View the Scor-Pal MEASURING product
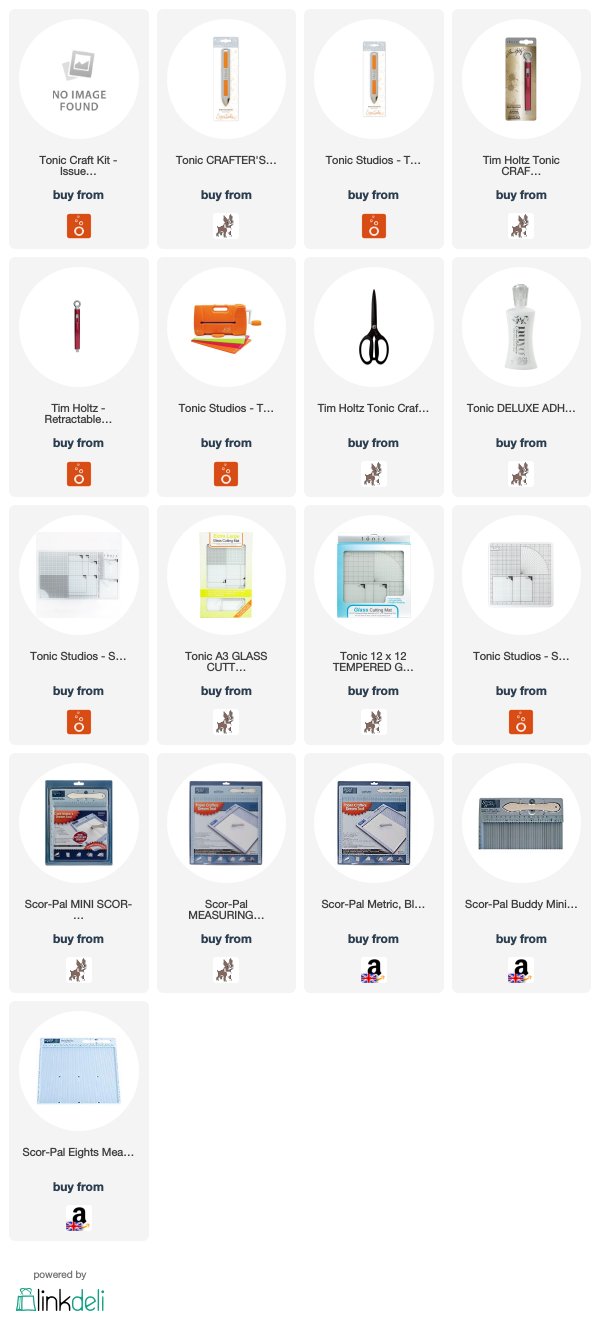This screenshot has width=600, height=1328. (226, 873)
